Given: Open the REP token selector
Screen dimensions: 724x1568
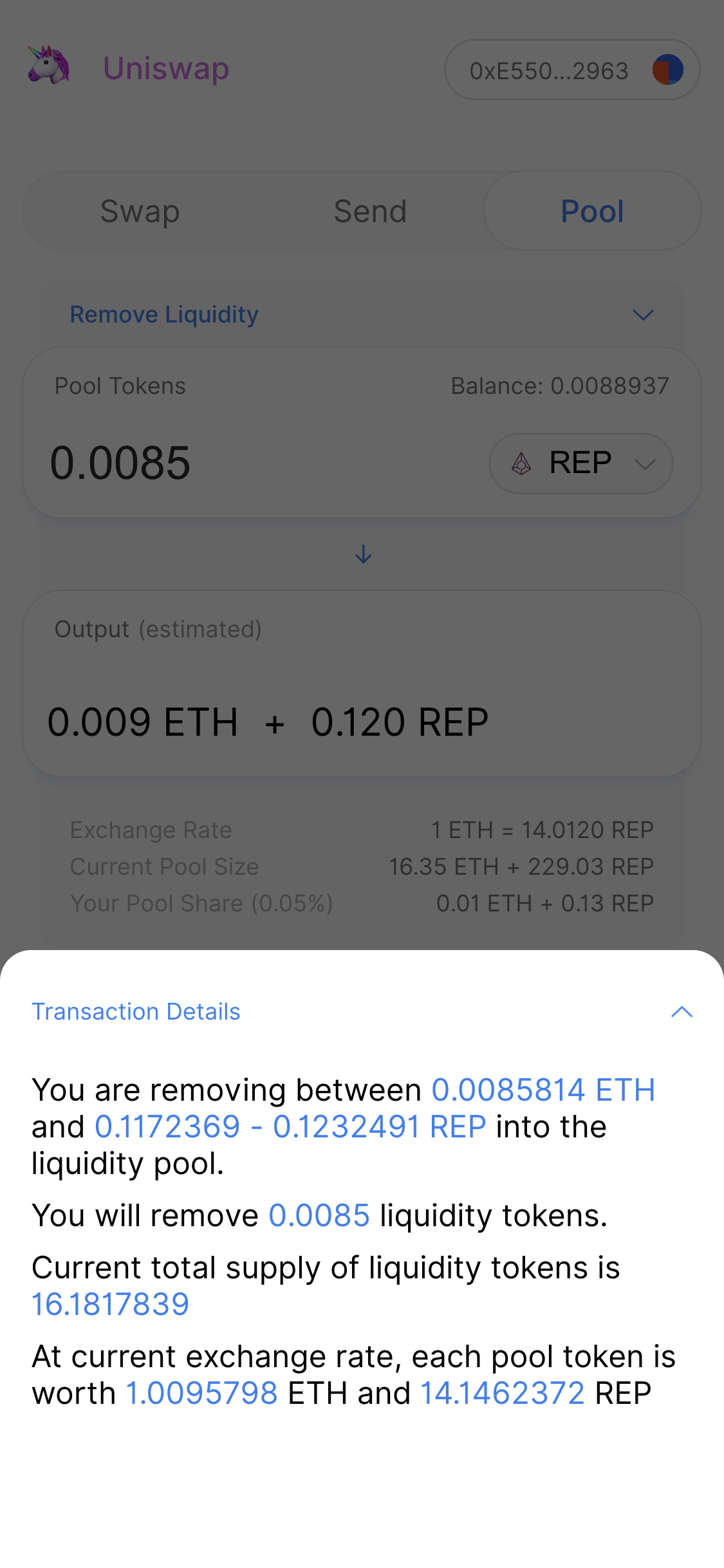Looking at the screenshot, I should [580, 463].
